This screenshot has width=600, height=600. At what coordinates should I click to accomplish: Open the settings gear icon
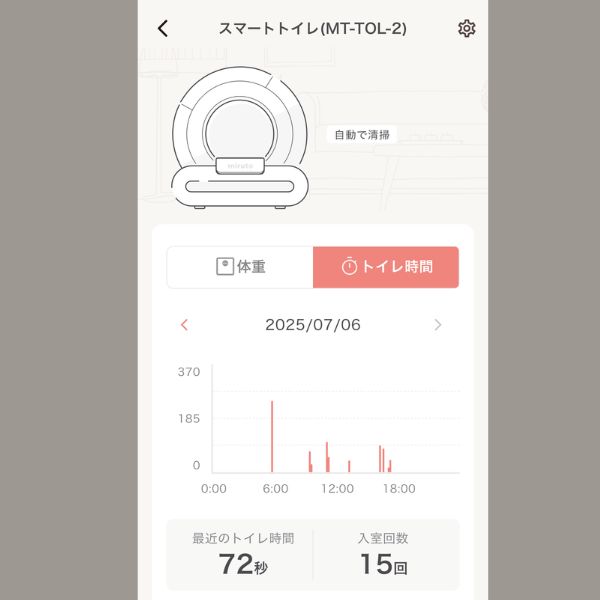coord(466,29)
